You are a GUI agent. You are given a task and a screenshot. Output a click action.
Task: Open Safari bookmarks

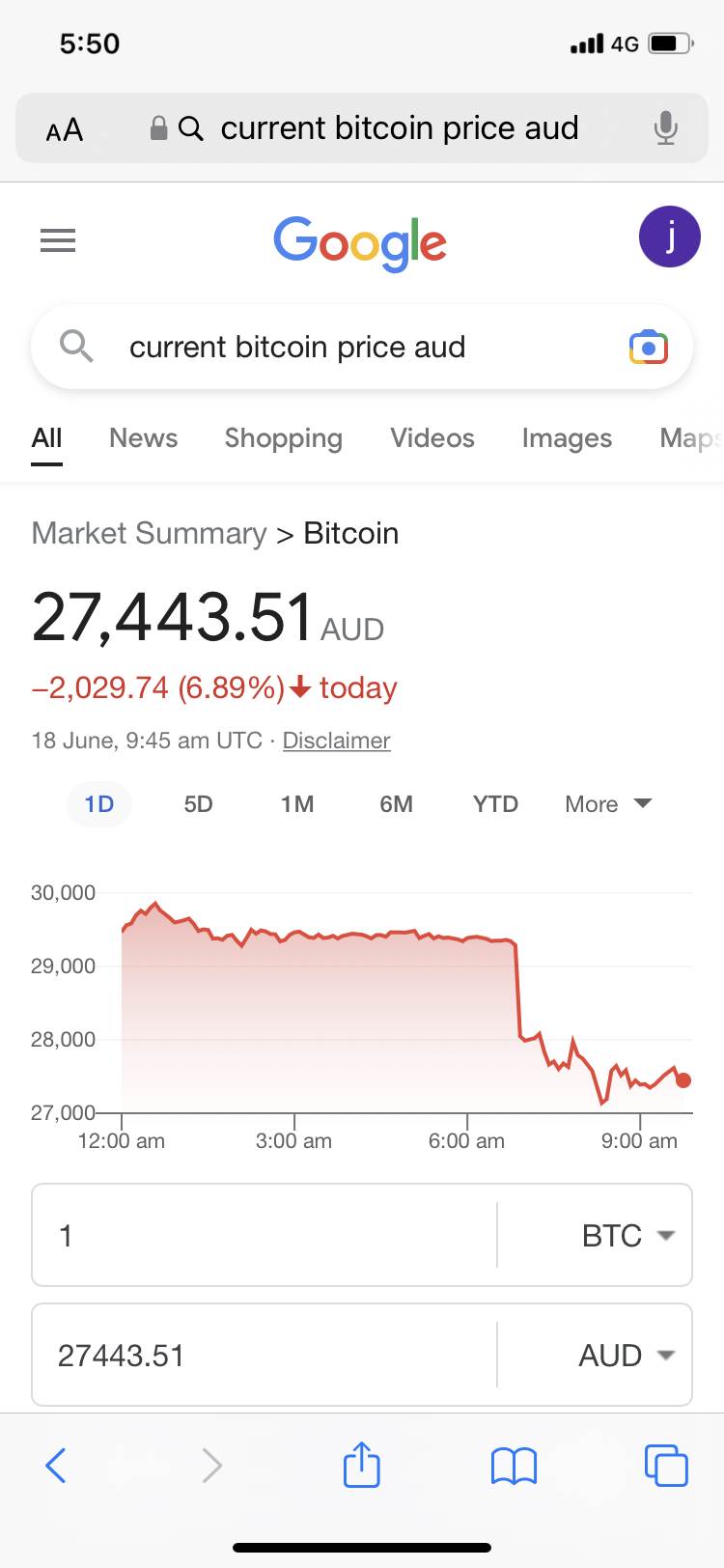coord(514,1466)
